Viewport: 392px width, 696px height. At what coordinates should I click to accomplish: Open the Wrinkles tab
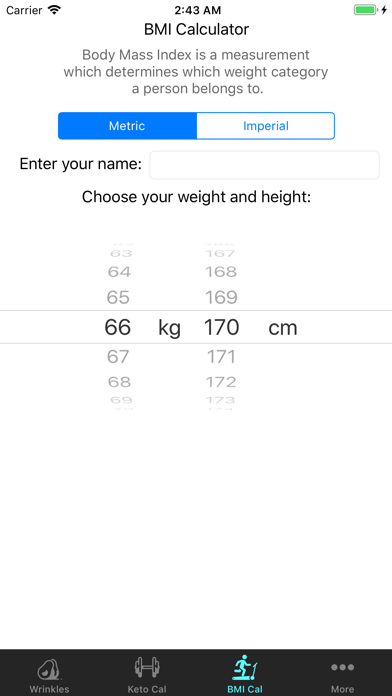pos(49,673)
